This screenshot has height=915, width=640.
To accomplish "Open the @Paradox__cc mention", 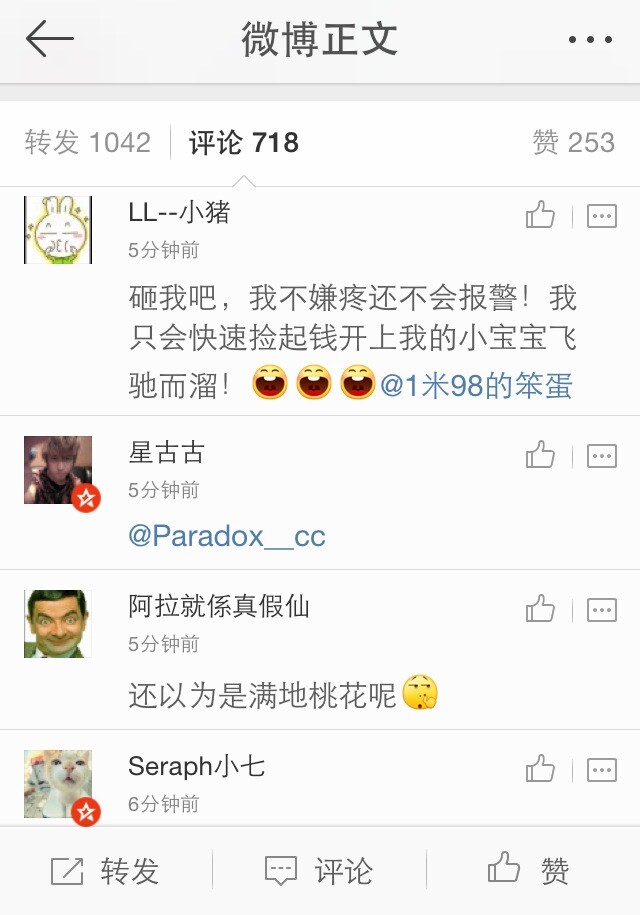I will pyautogui.click(x=227, y=536).
